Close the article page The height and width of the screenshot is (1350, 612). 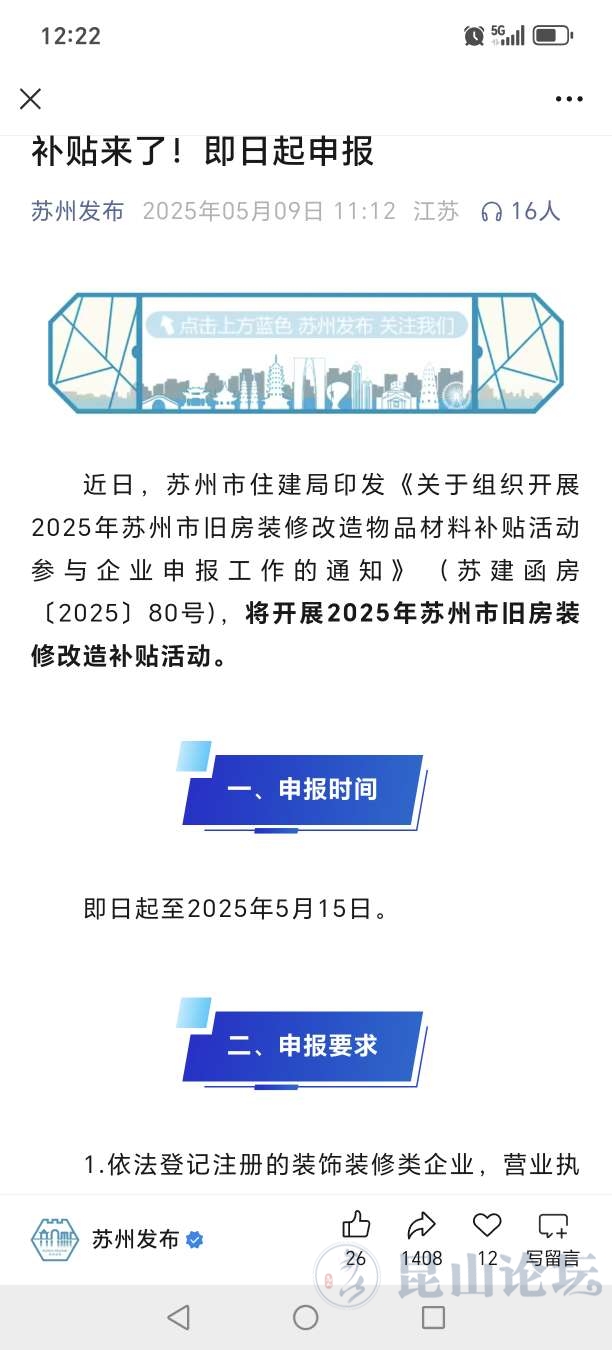coord(31,99)
